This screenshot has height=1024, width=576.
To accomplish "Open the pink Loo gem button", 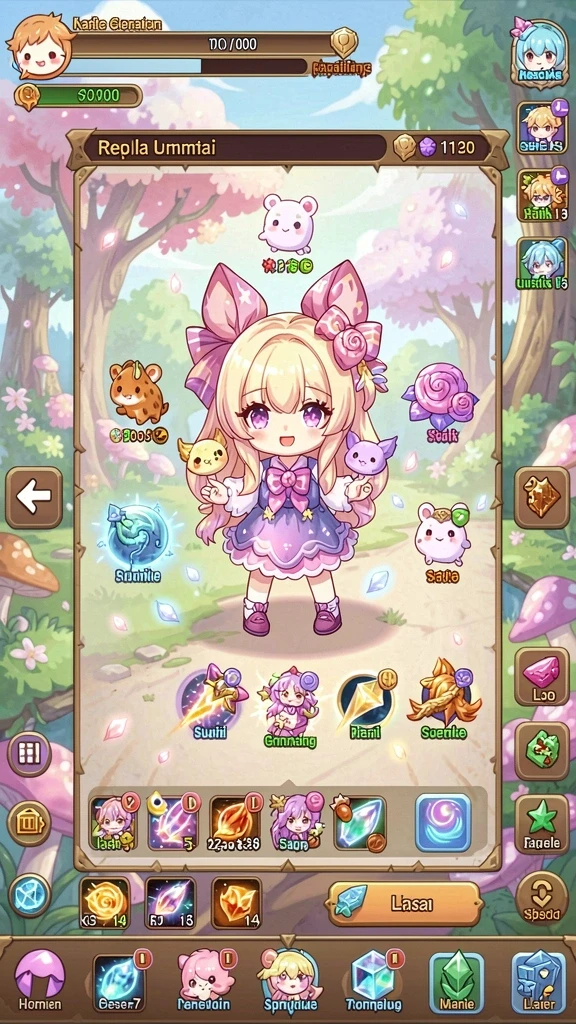I will tap(542, 677).
